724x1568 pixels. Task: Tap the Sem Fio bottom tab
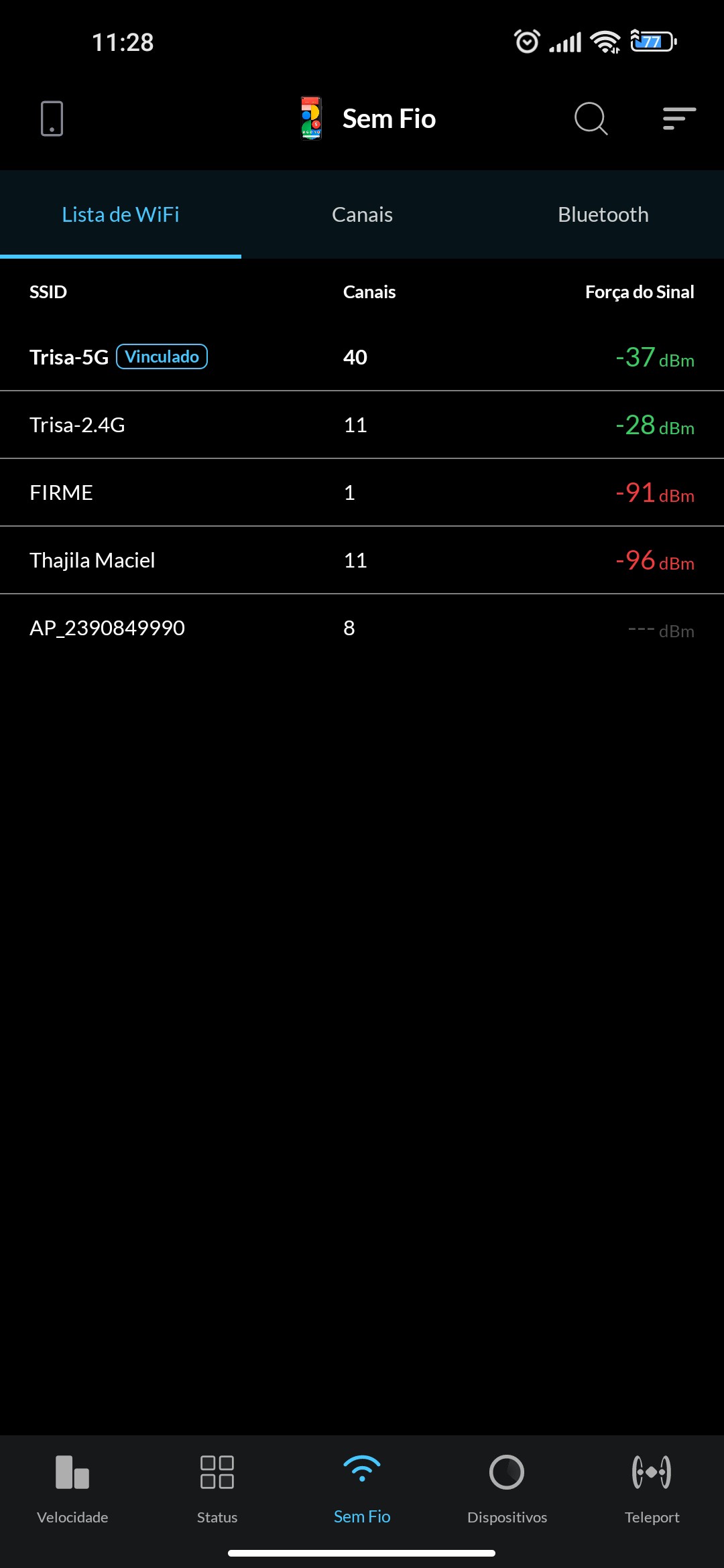pyautogui.click(x=362, y=1489)
